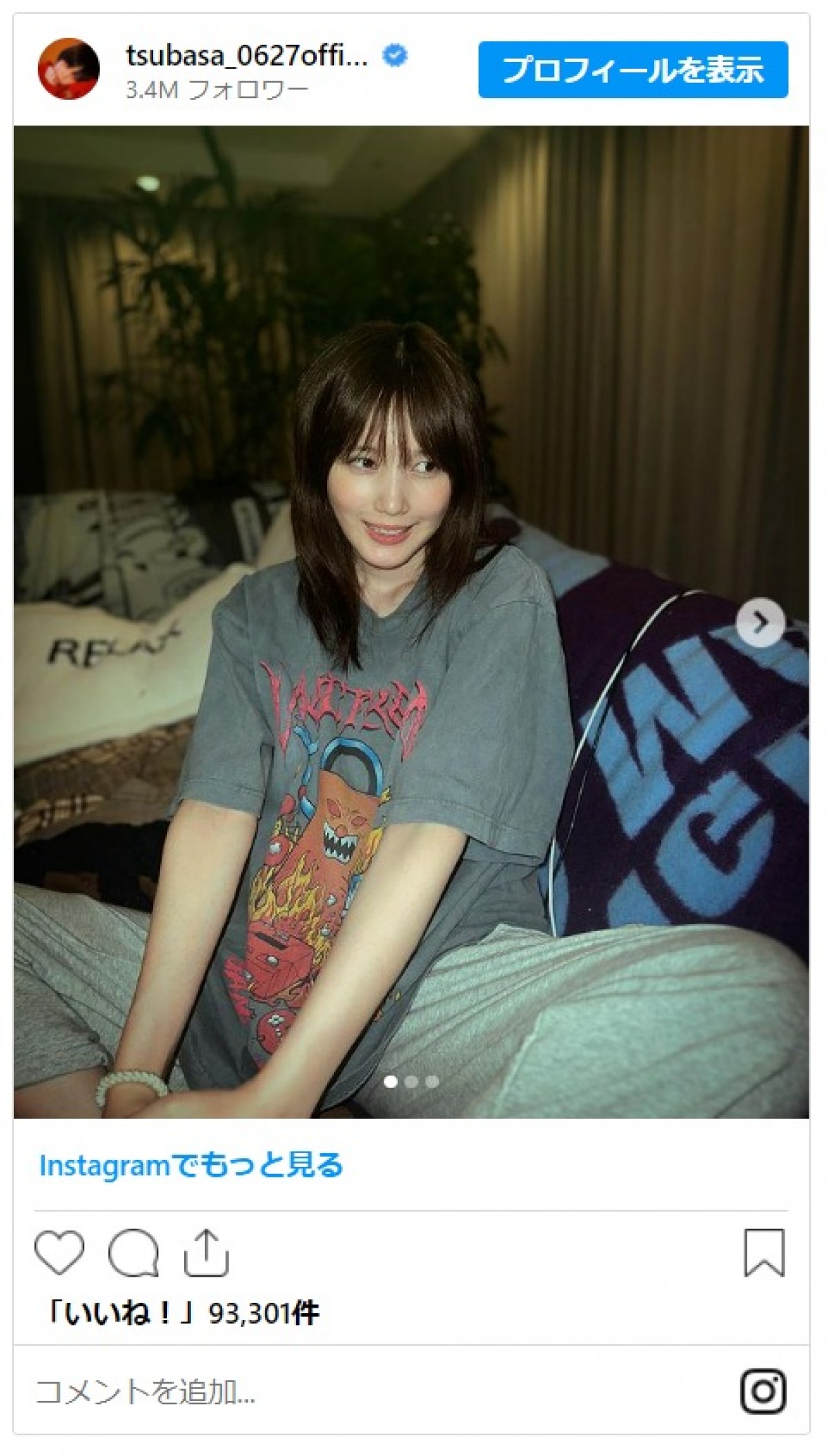Viewport: 828px width, 1456px height.
Task: View the 93,301 likes count
Action: [x=182, y=1314]
